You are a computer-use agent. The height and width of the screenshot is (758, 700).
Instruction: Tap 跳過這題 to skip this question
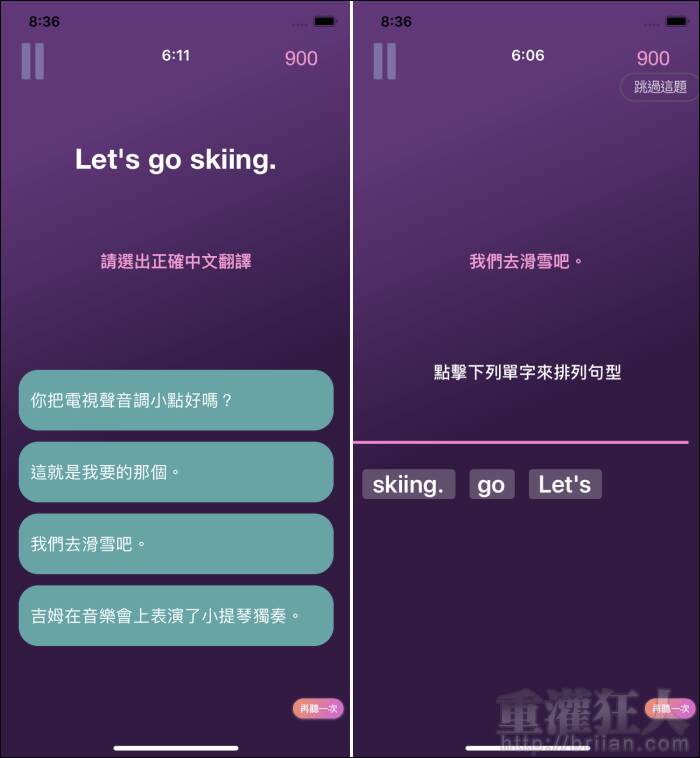[660, 87]
